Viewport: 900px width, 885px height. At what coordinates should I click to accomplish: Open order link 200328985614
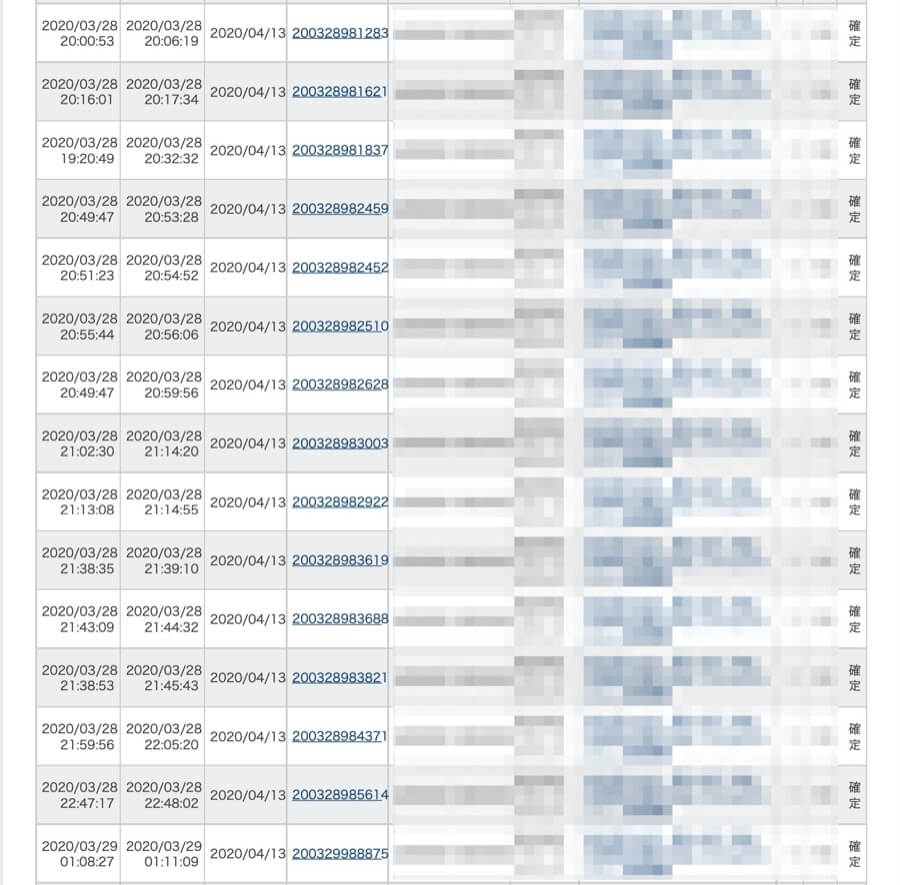339,795
